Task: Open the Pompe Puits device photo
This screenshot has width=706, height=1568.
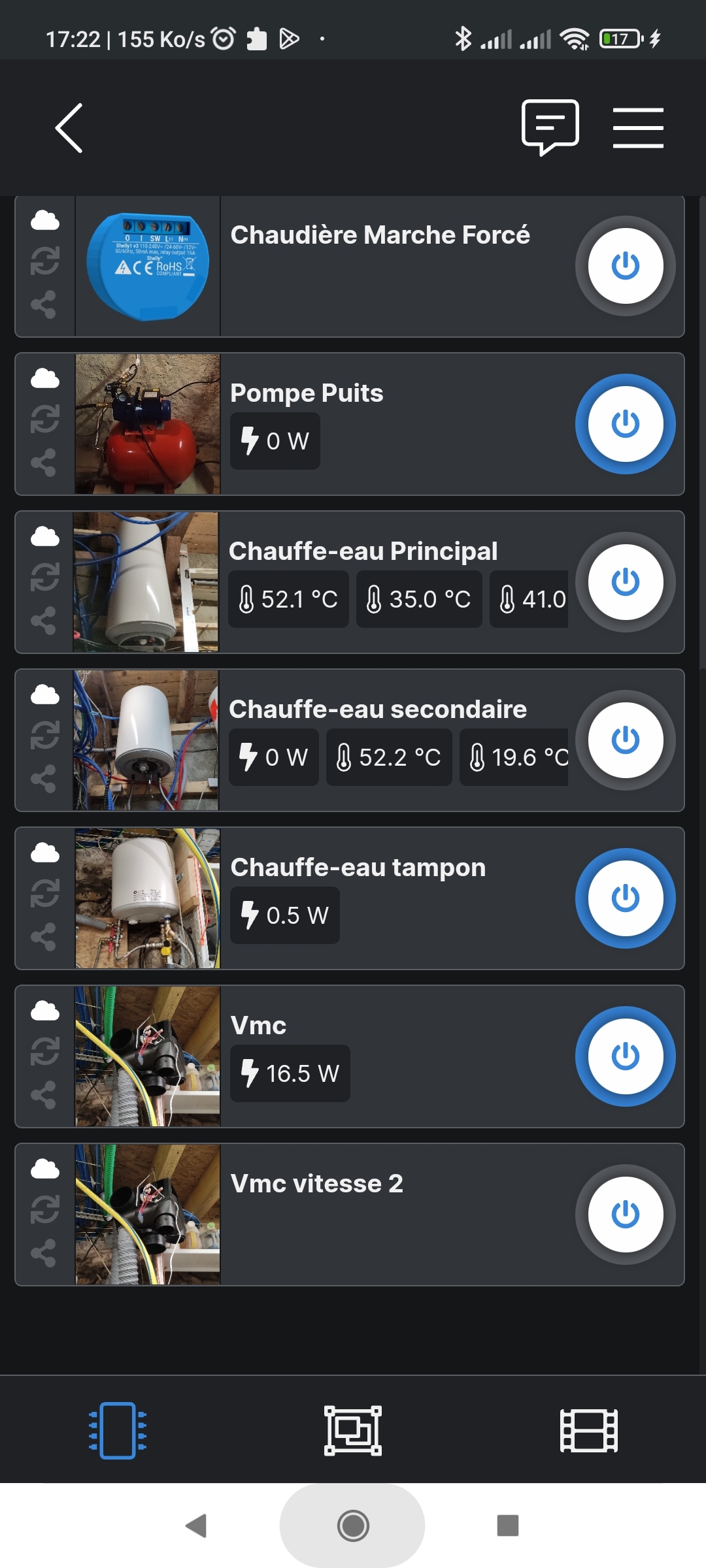Action: click(x=148, y=424)
